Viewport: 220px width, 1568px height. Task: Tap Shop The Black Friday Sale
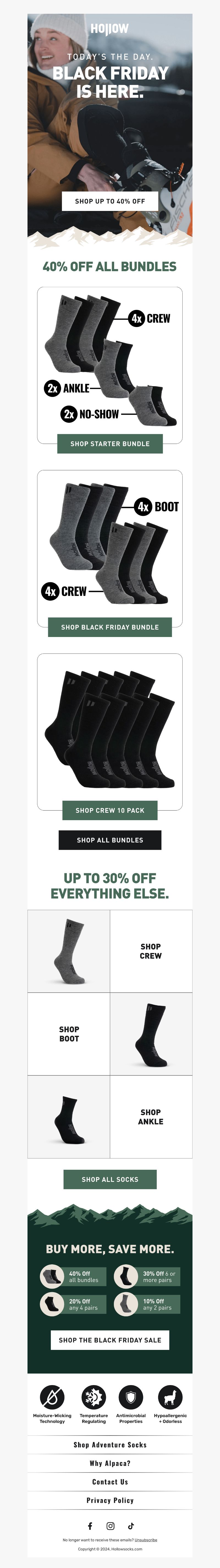click(110, 1340)
